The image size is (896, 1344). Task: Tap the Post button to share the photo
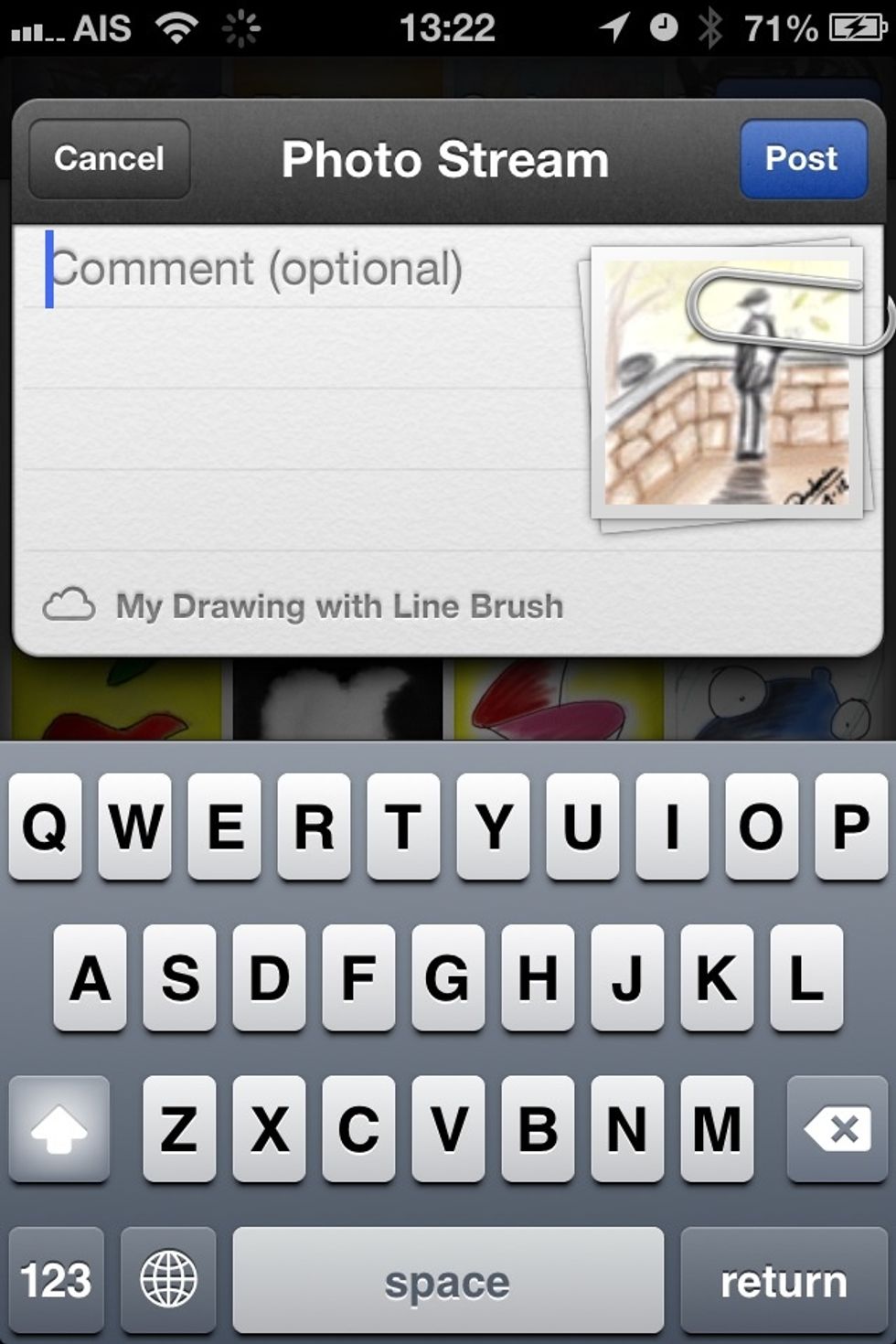click(802, 159)
